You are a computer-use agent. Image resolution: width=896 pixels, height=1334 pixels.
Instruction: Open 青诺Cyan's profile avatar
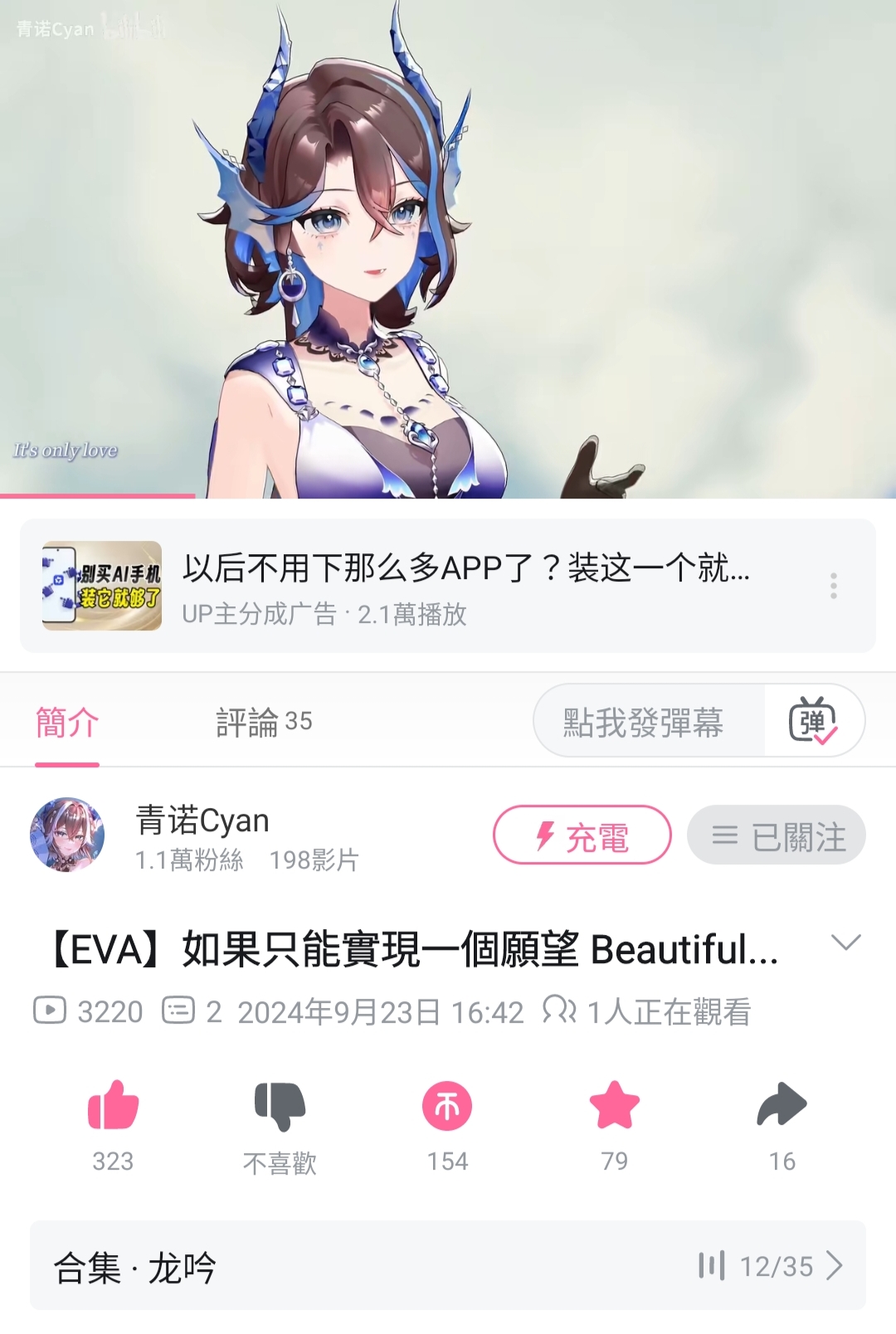(x=67, y=835)
